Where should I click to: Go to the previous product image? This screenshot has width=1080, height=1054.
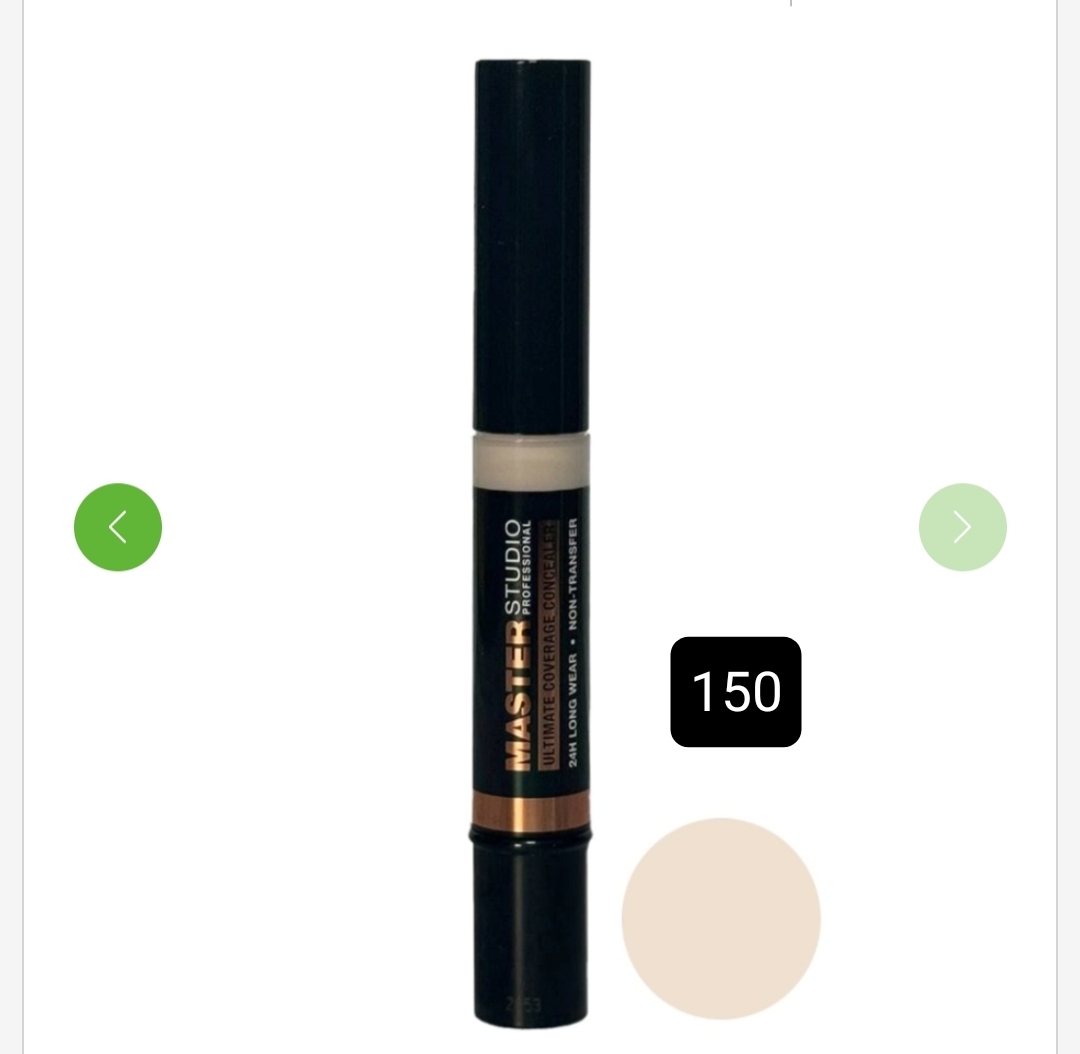(118, 527)
